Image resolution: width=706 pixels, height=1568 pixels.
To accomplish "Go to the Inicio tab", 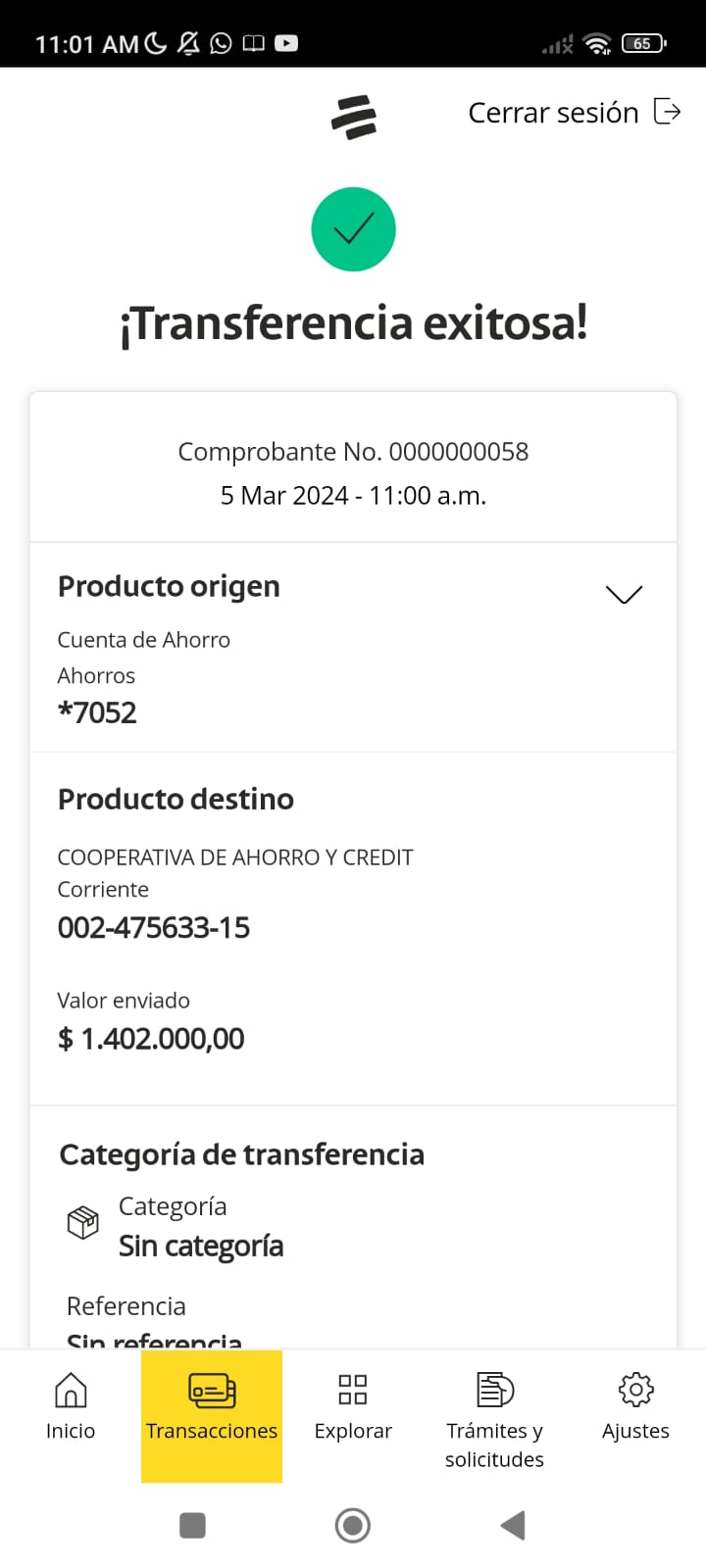I will coord(71,1406).
